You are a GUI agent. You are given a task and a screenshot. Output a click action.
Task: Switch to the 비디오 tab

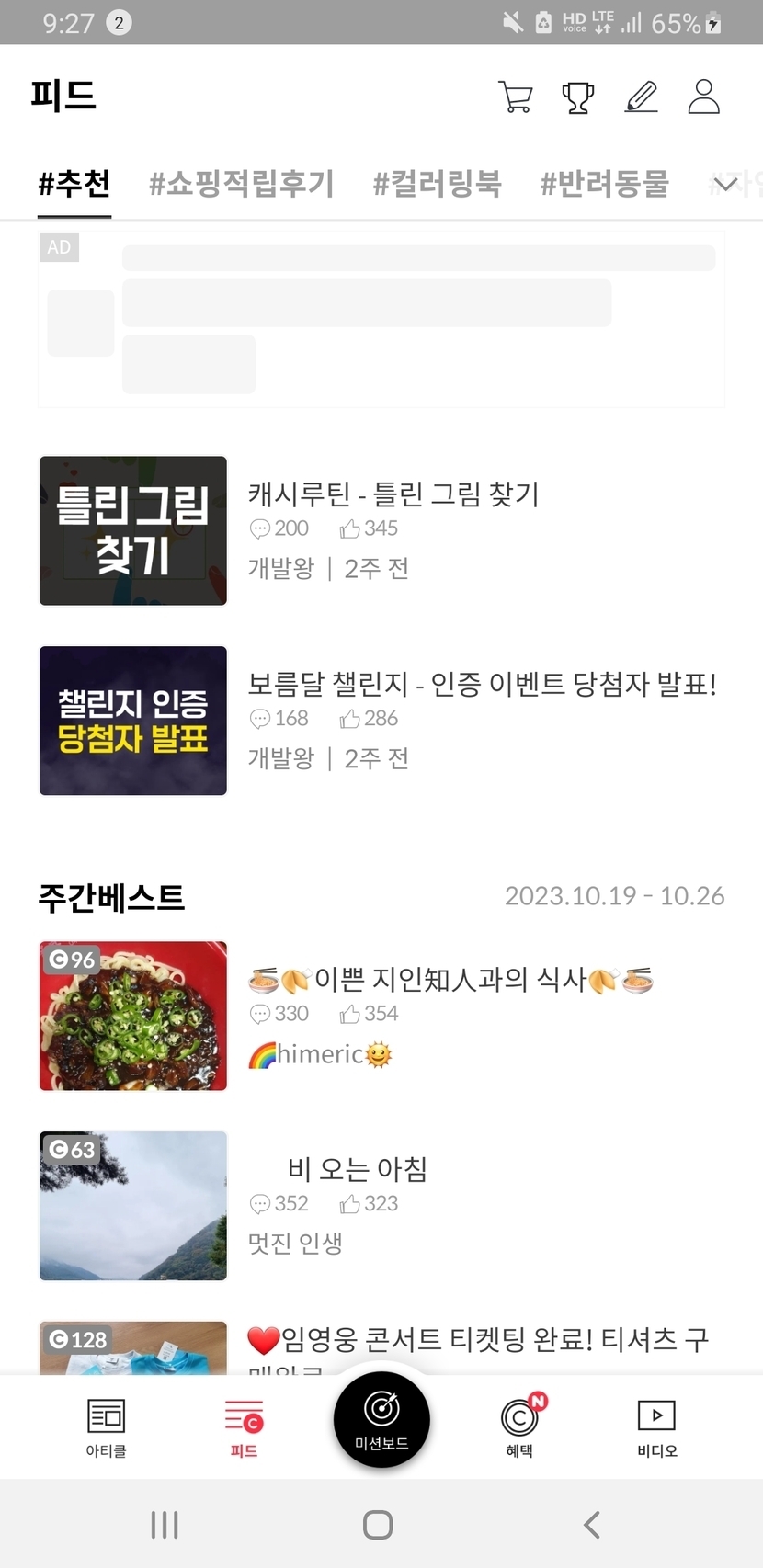pos(657,1427)
